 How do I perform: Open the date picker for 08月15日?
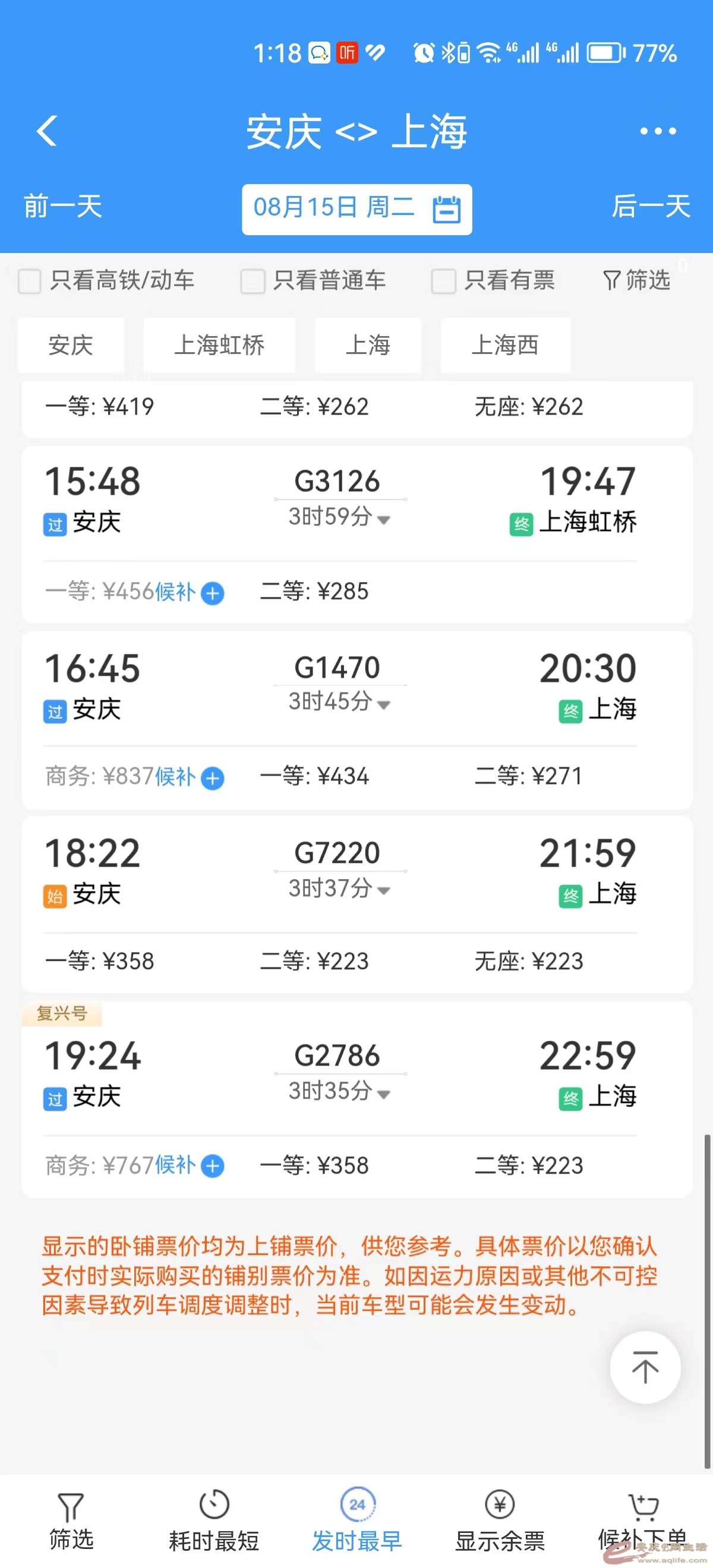[357, 209]
